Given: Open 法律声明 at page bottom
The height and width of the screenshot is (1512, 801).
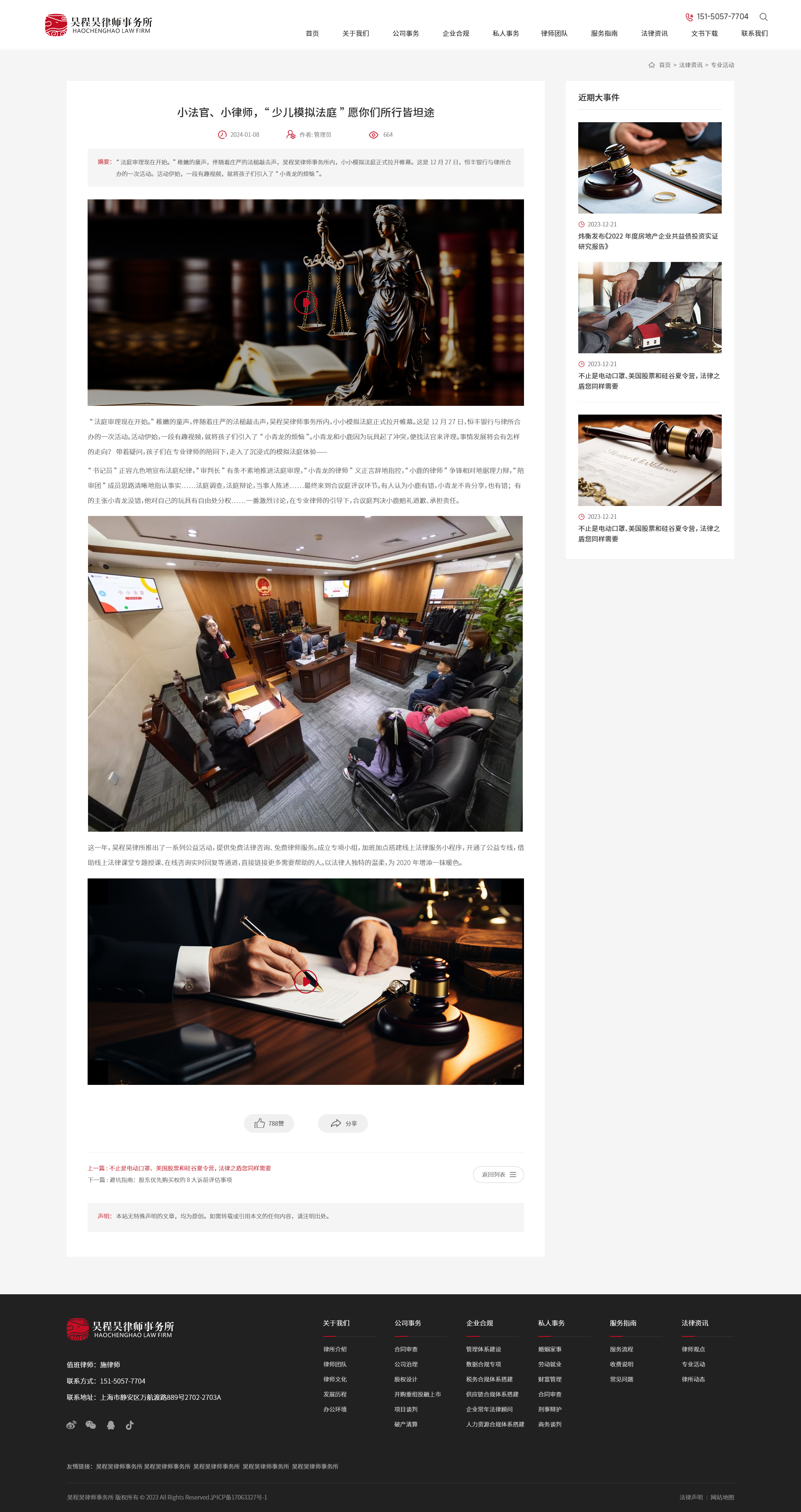Looking at the screenshot, I should (690, 1497).
